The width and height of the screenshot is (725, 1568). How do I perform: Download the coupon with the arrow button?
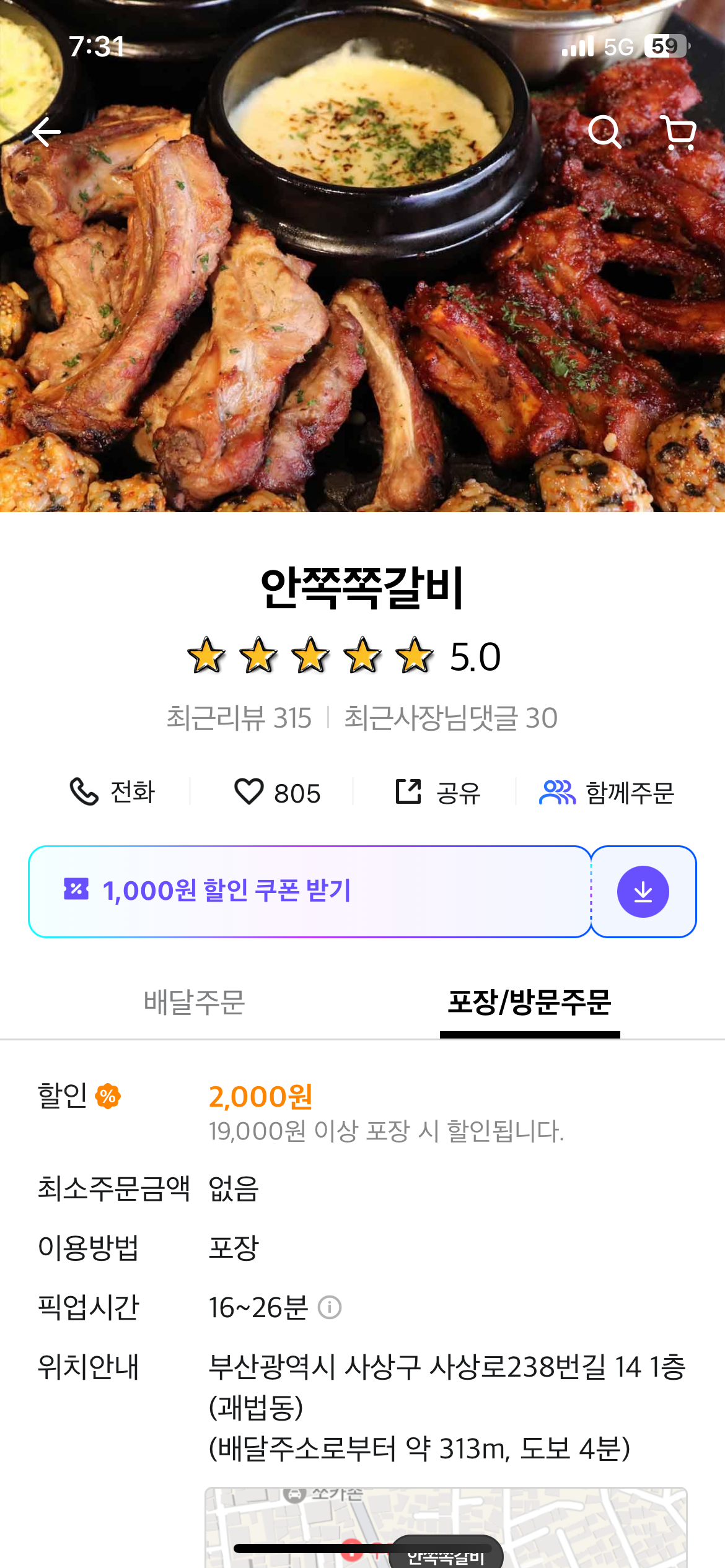click(643, 892)
